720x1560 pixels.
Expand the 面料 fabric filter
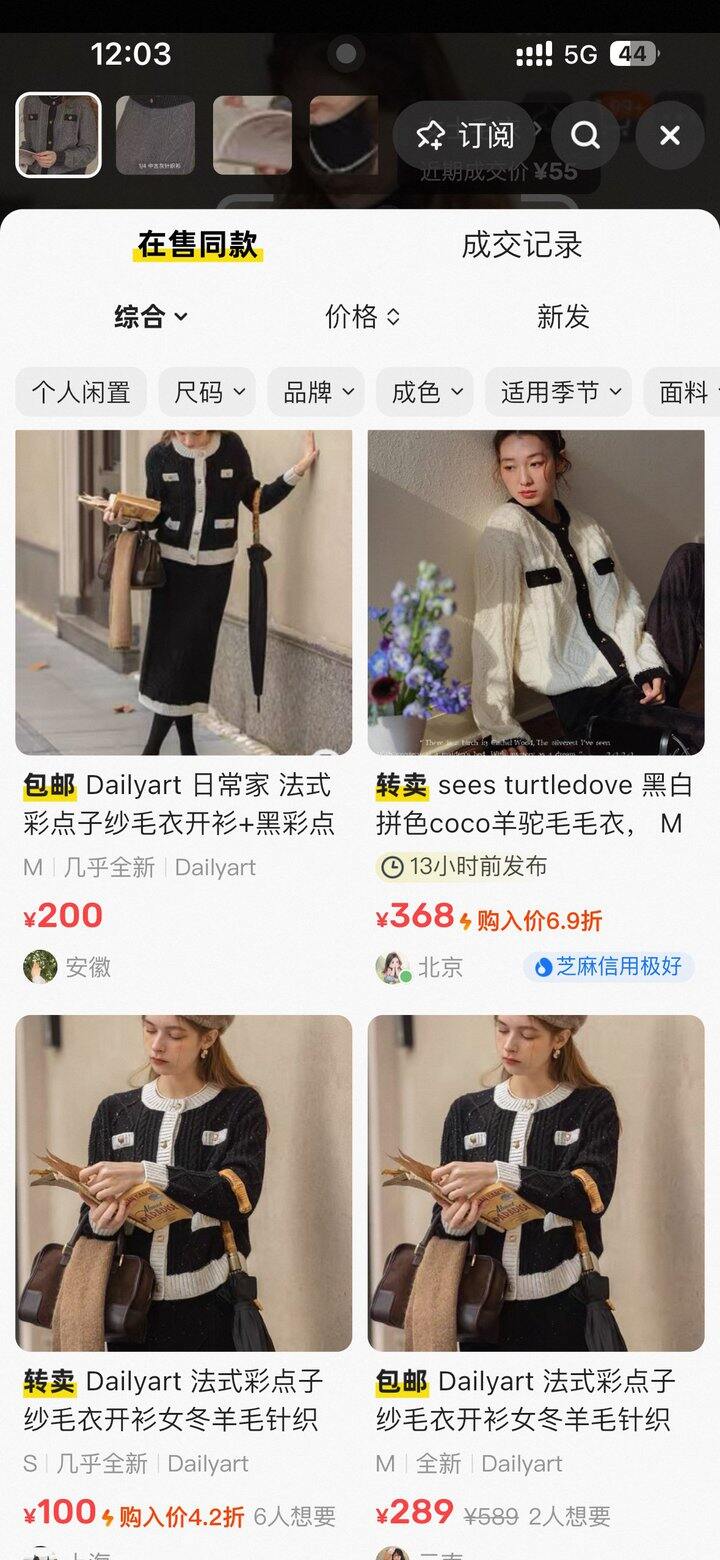pyautogui.click(x=686, y=392)
